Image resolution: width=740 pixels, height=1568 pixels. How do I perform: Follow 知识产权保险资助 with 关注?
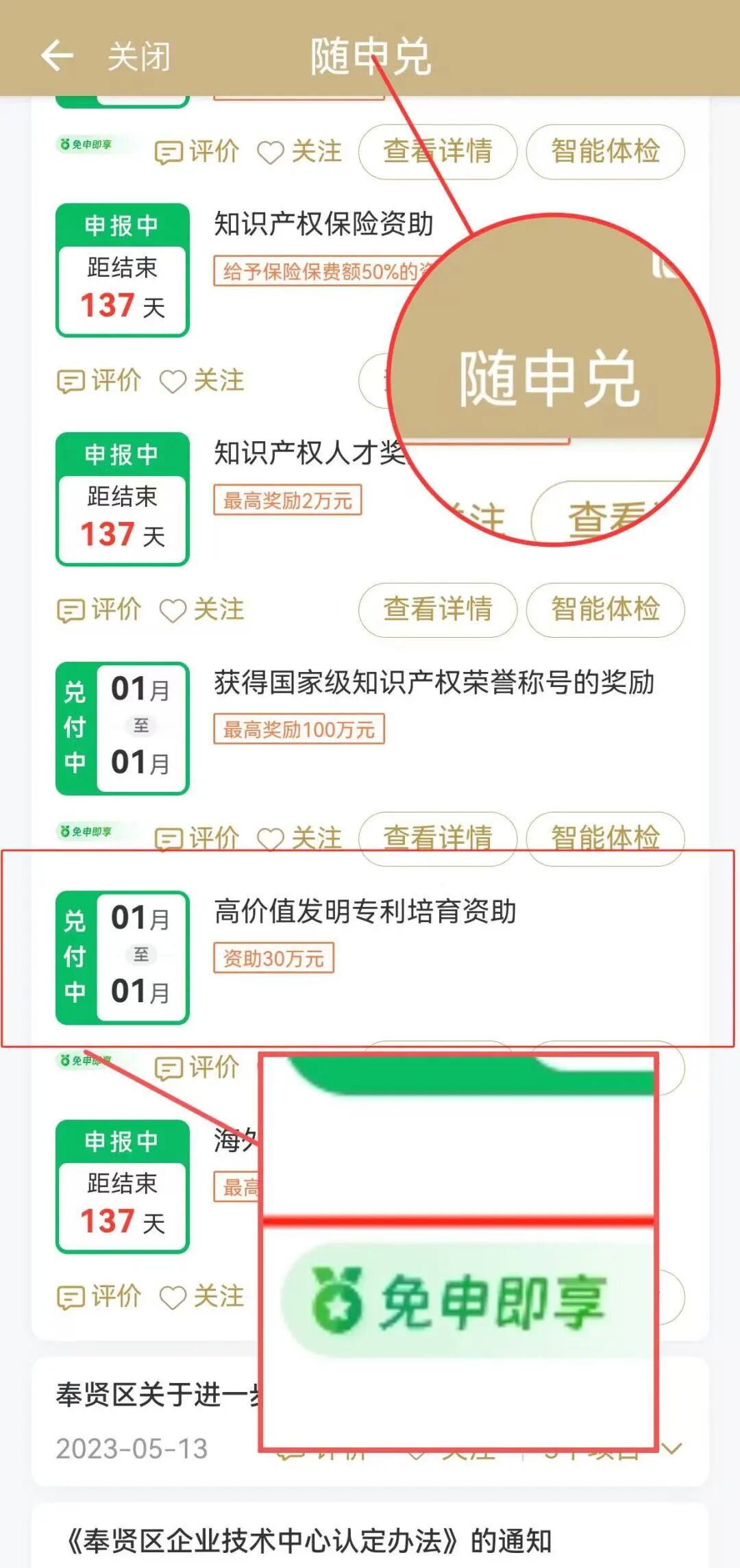[x=202, y=381]
